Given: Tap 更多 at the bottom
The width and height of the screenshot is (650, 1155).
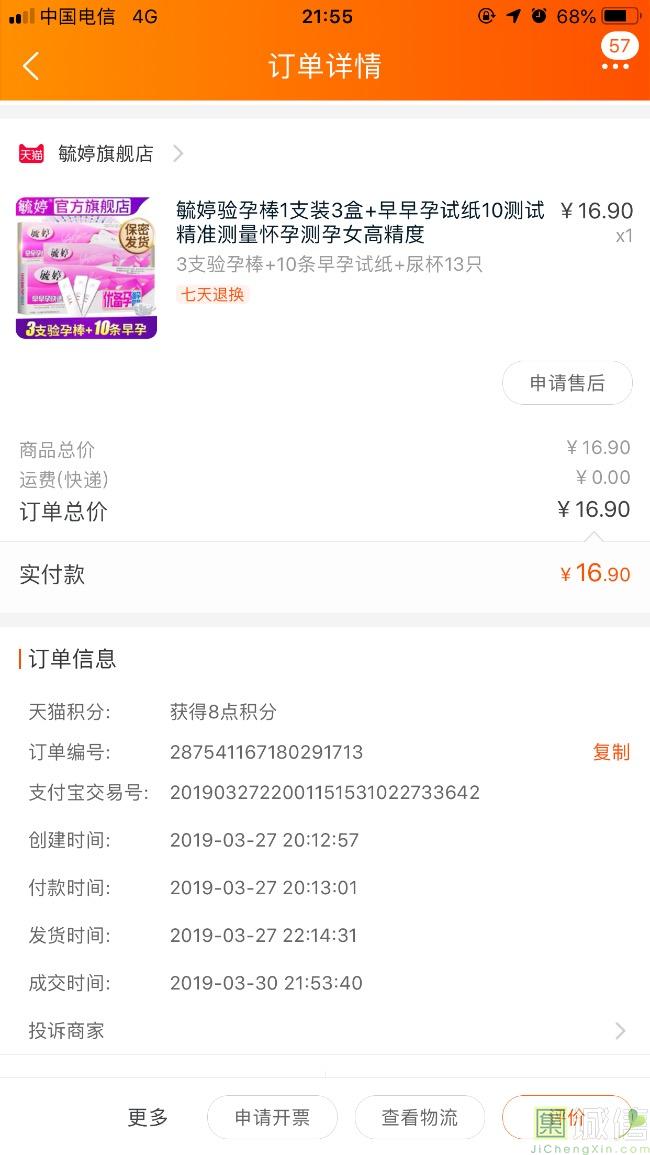Looking at the screenshot, I should pos(148,1118).
